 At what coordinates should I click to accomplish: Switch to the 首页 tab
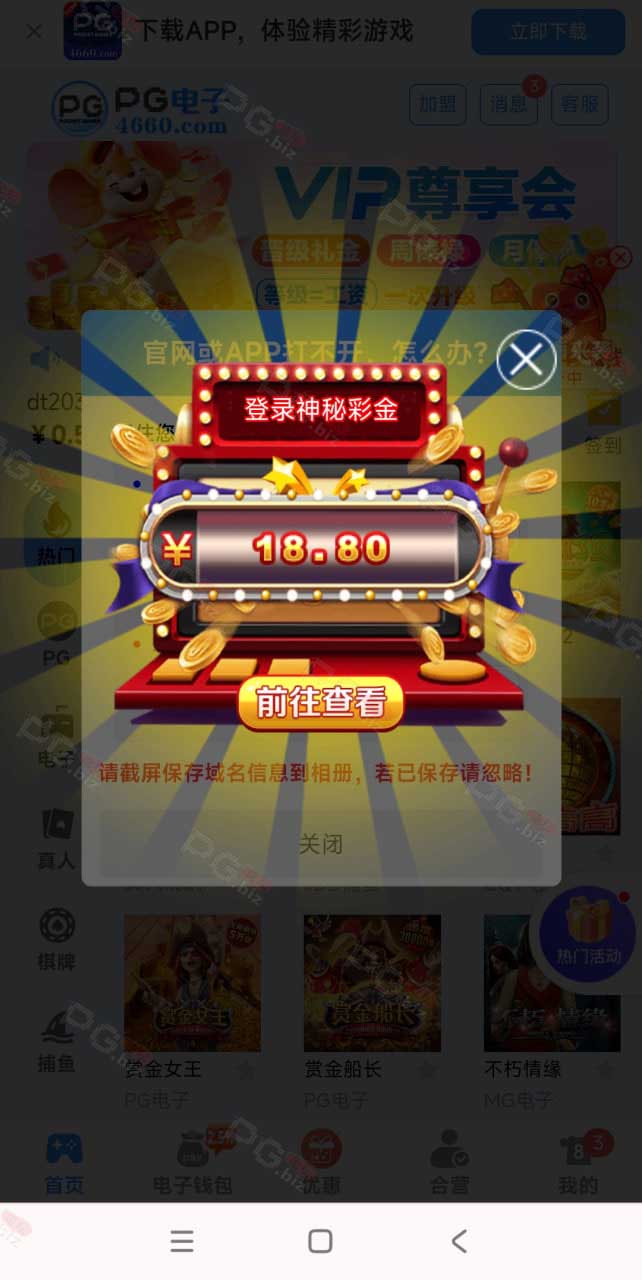[x=64, y=1165]
